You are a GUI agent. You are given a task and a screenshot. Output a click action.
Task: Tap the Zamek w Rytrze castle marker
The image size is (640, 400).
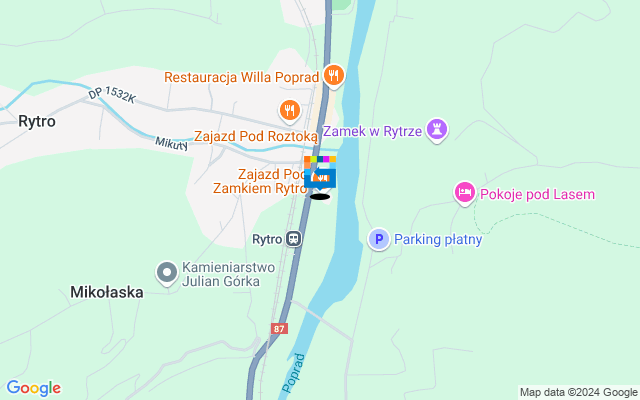click(x=436, y=129)
